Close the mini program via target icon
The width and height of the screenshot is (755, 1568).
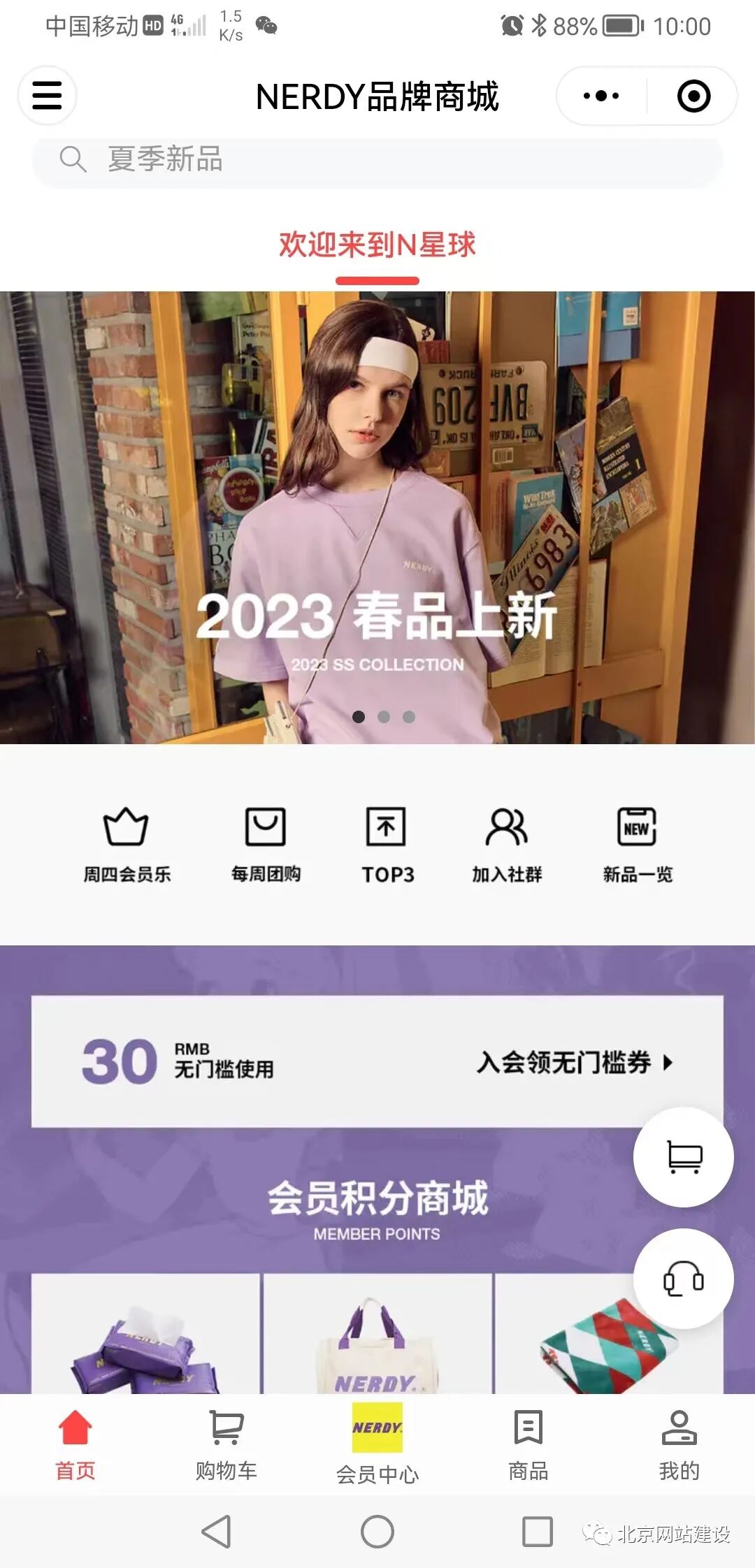tap(693, 96)
